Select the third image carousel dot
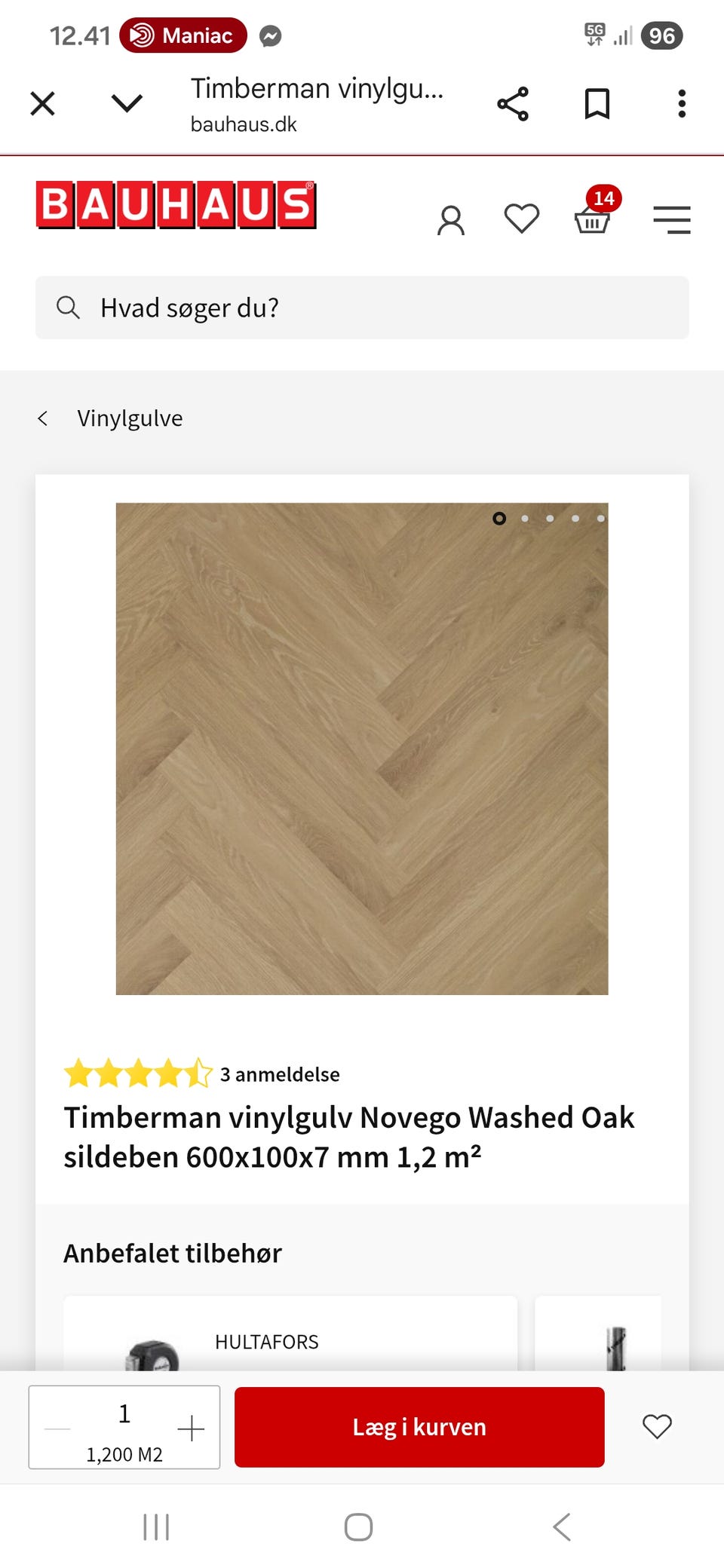The image size is (724, 1568). [549, 519]
